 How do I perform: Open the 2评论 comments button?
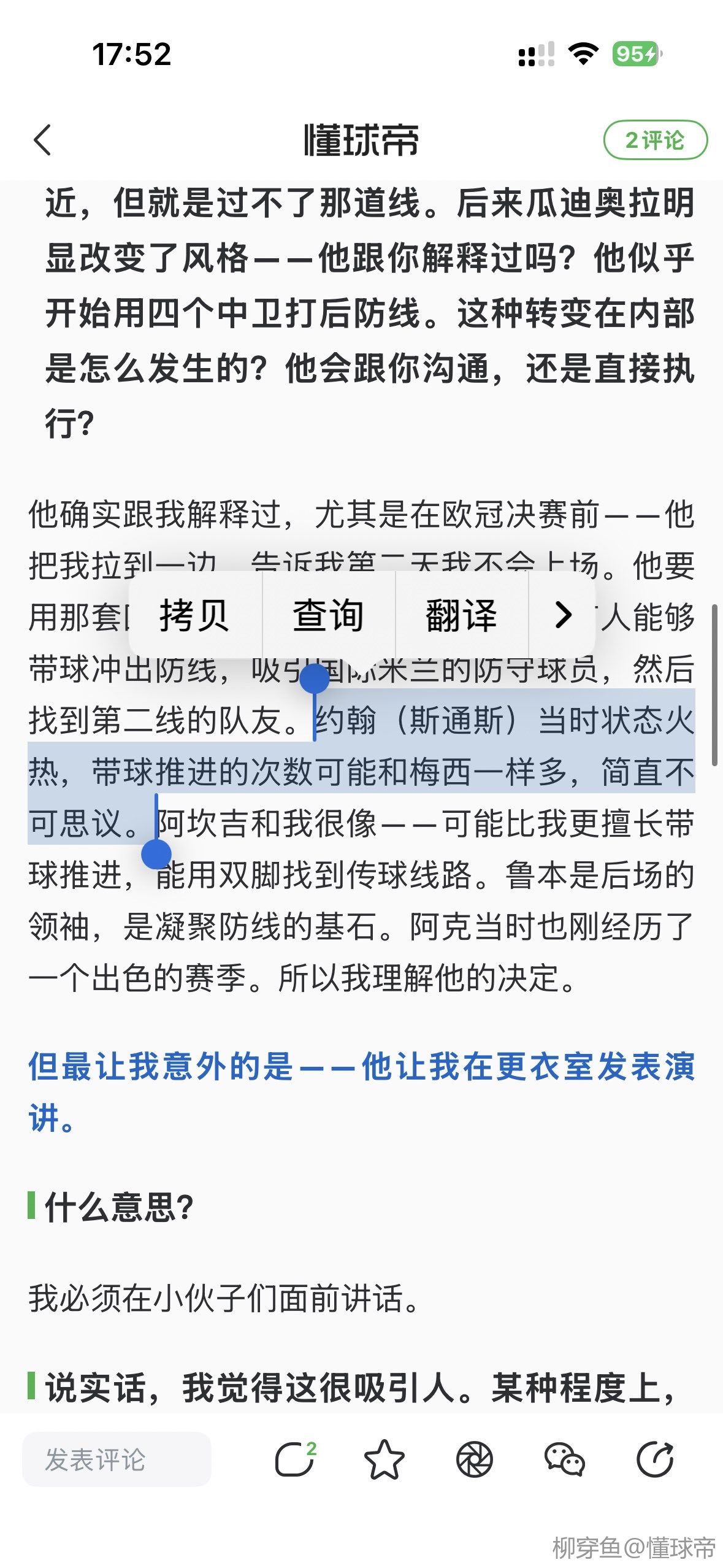click(x=655, y=140)
